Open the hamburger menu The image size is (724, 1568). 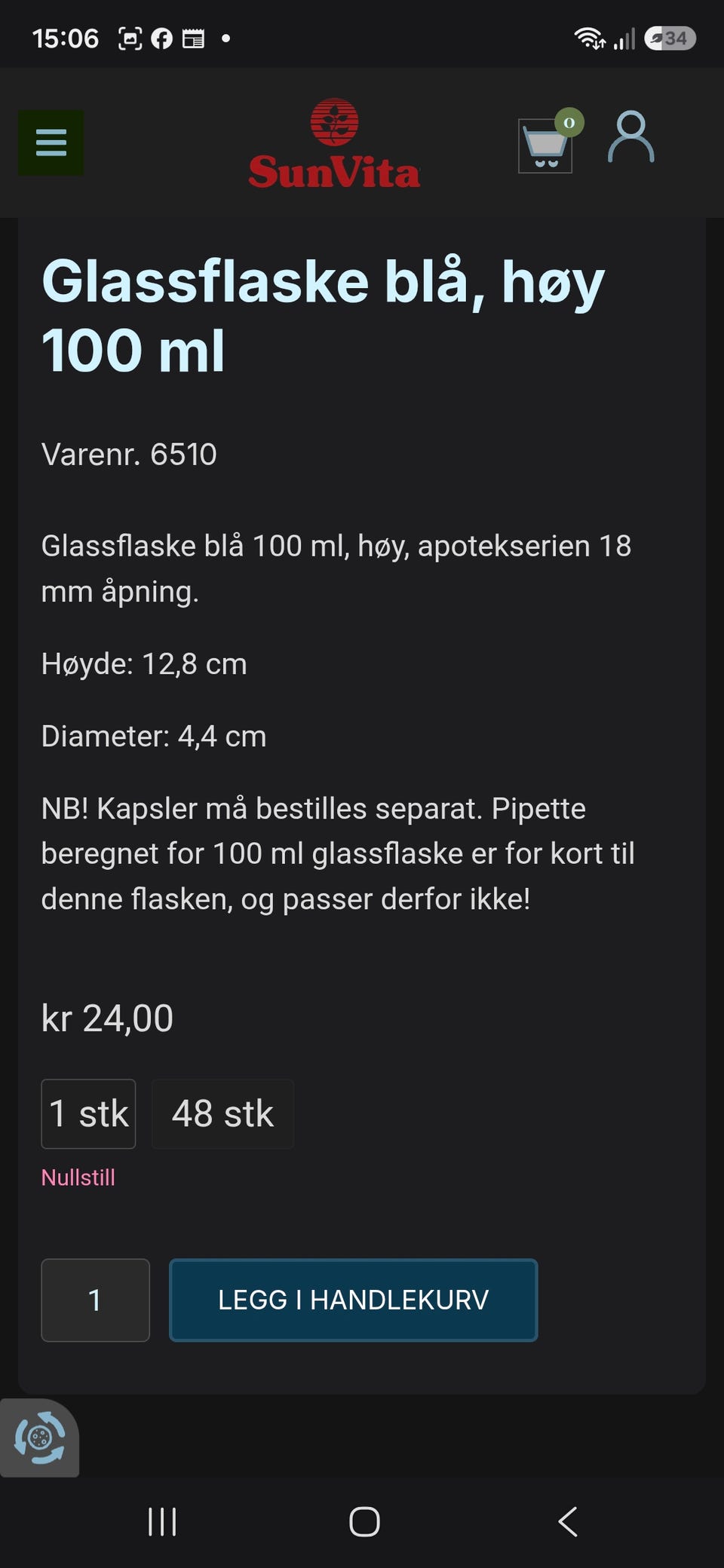coord(51,143)
